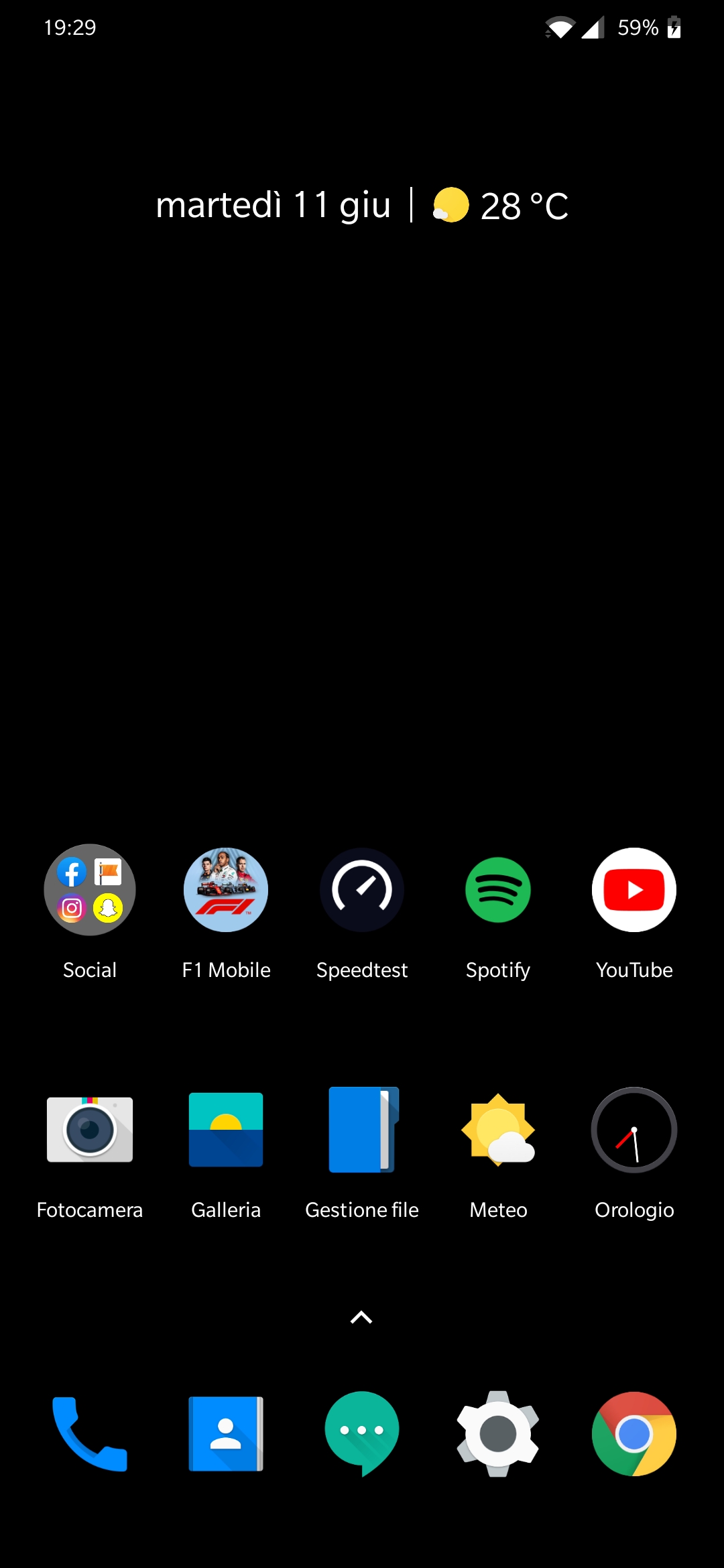Open the Speedtest app
Screen dimensions: 724x1568
tap(362, 890)
